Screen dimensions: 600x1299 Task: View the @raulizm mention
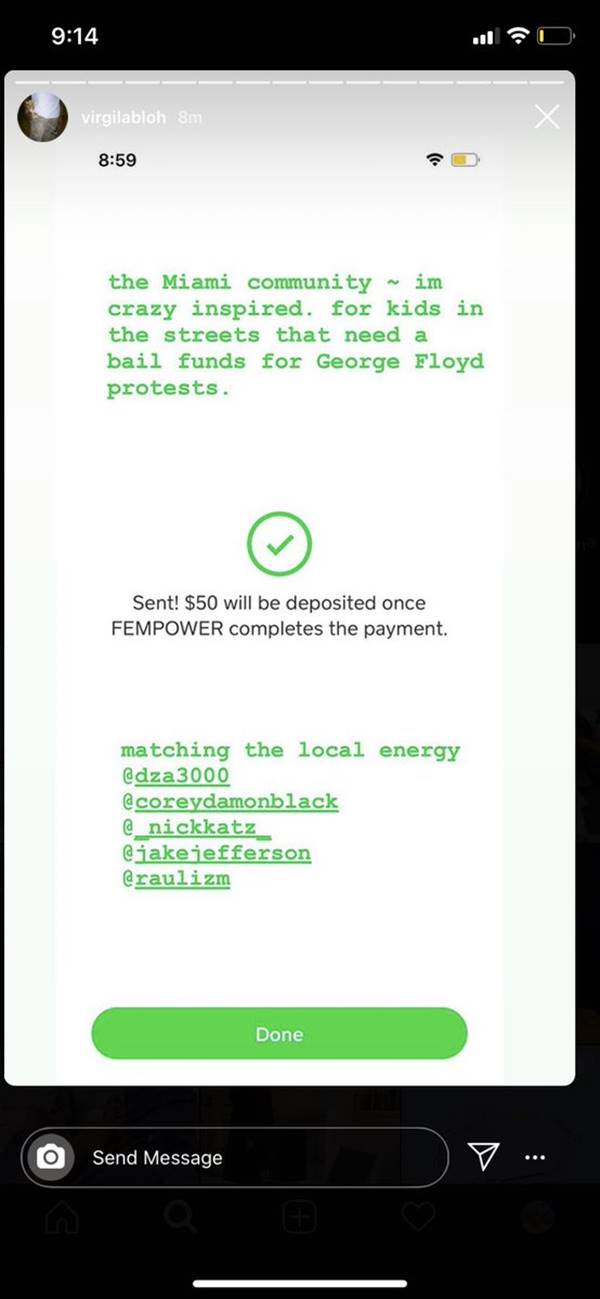[176, 879]
